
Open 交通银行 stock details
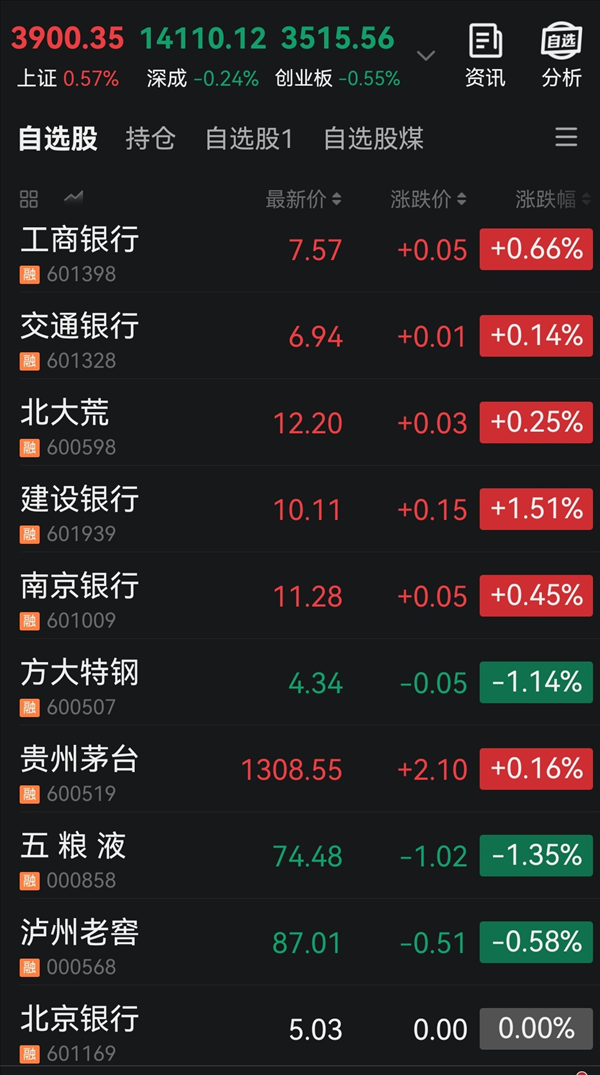pyautogui.click(x=300, y=336)
